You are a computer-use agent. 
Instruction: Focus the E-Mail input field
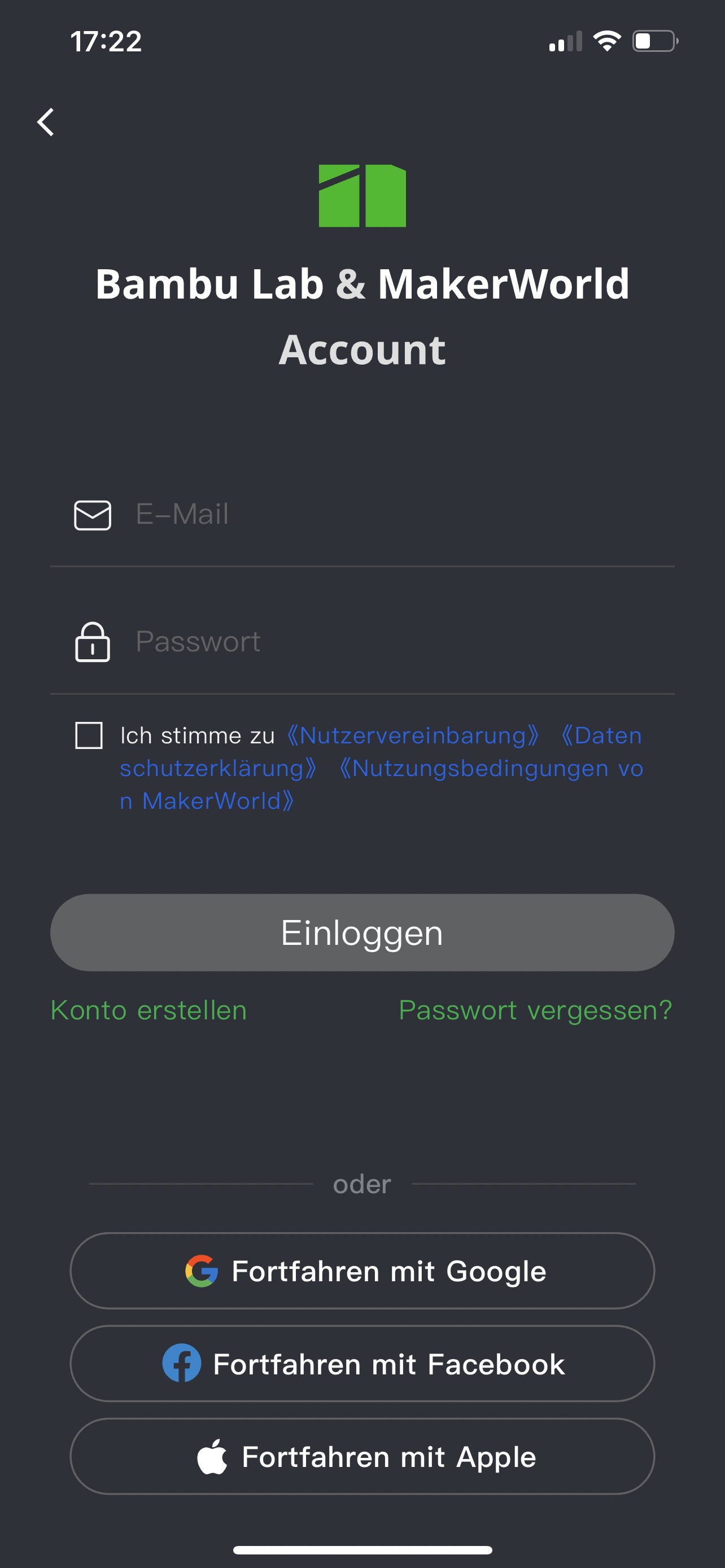[x=390, y=514]
